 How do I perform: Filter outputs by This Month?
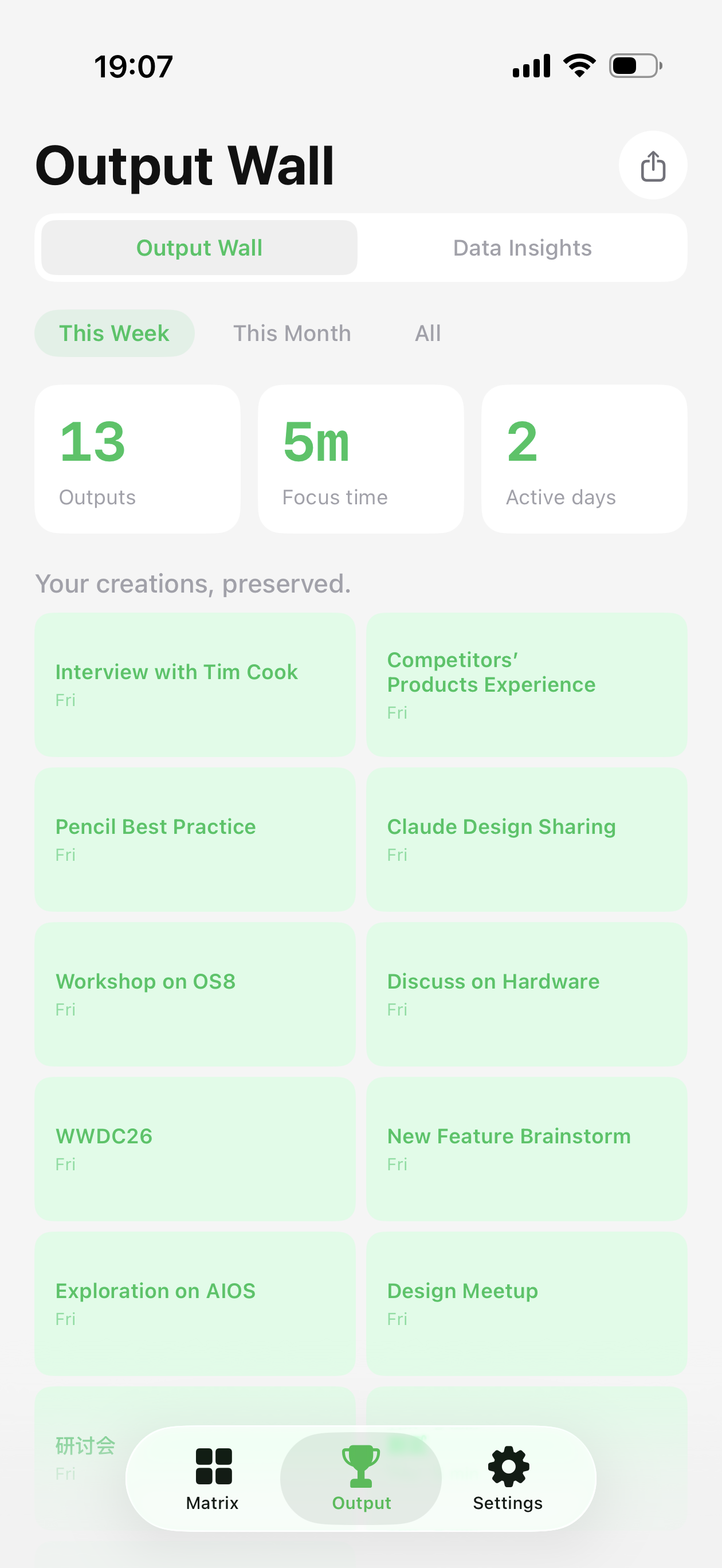(x=292, y=334)
